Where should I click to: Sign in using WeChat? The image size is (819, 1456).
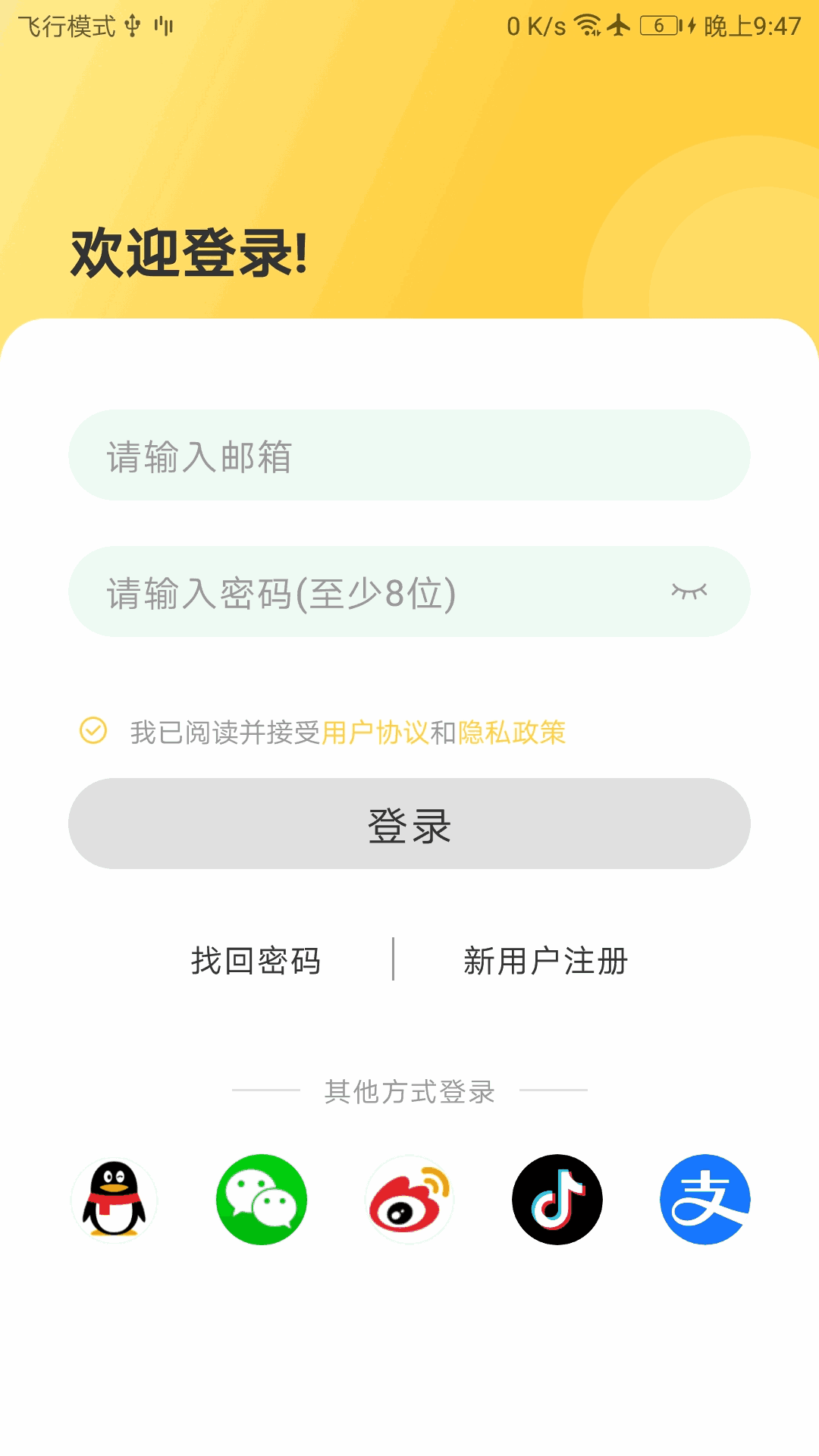(262, 1201)
